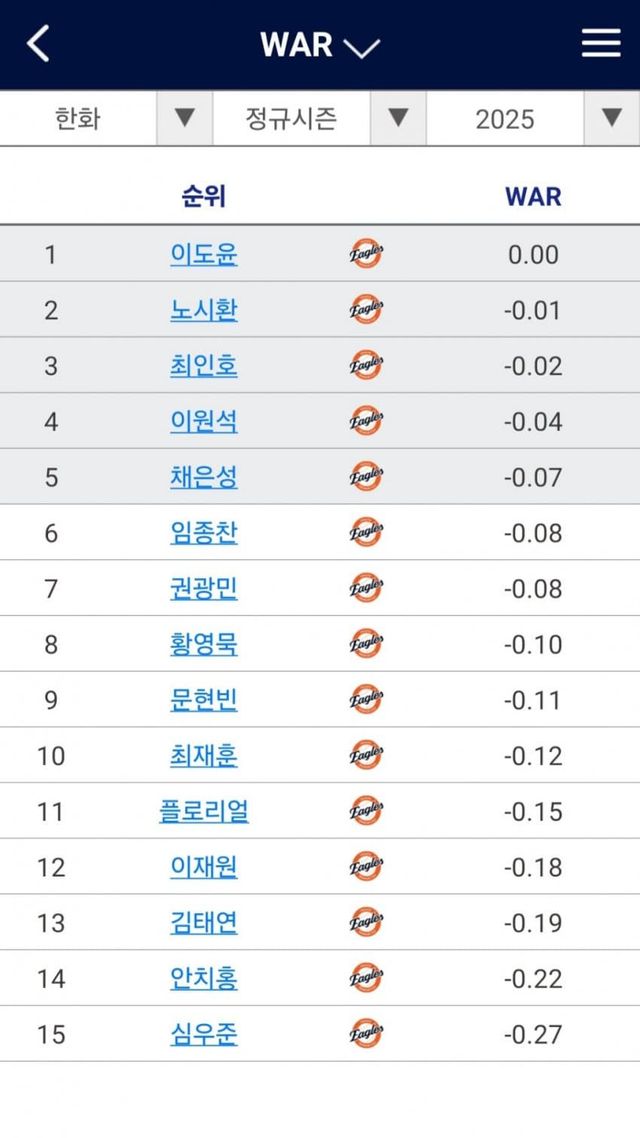The image size is (640, 1138).
Task: Tap the 채은성 player link
Action: tap(204, 477)
